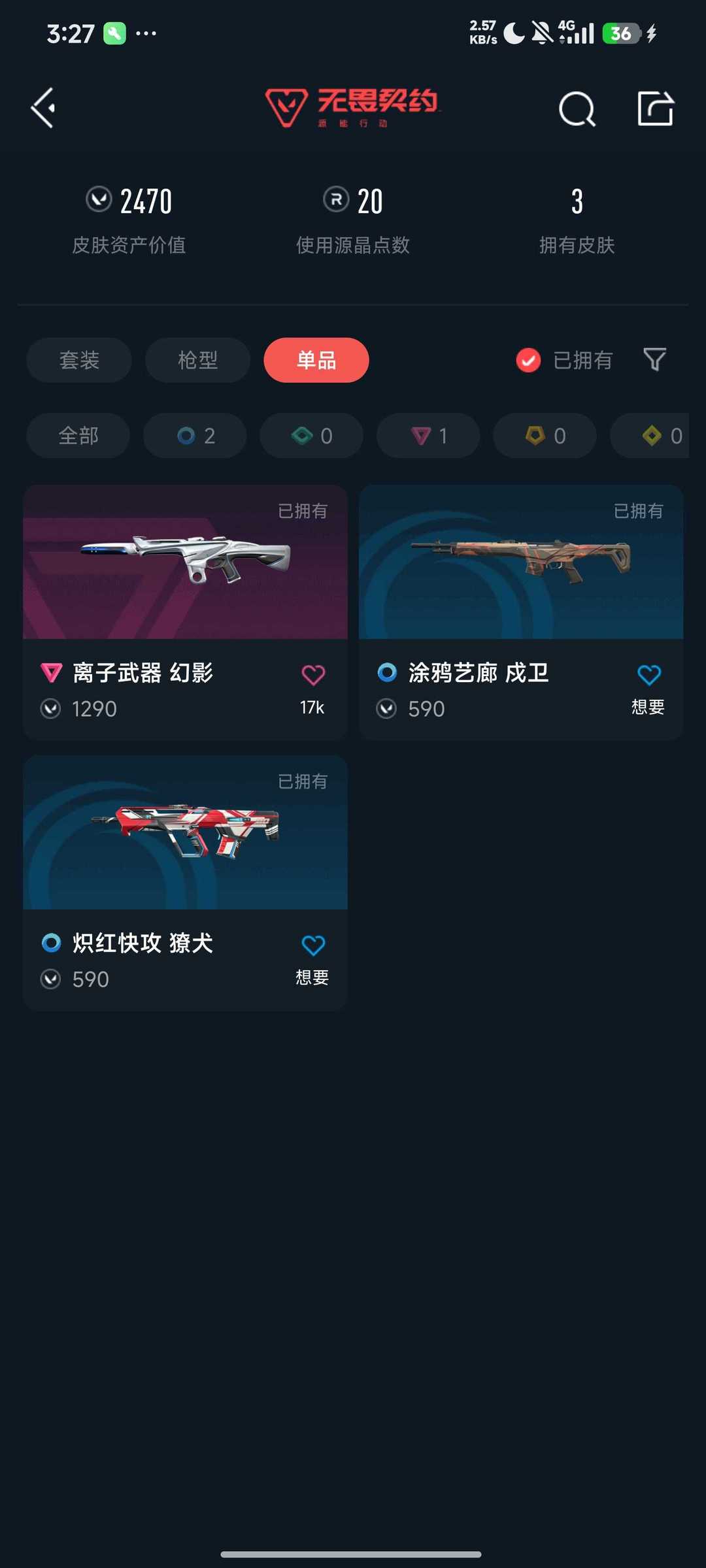Switch to the 枪型 tab
This screenshot has width=706, height=1568.
(x=197, y=360)
